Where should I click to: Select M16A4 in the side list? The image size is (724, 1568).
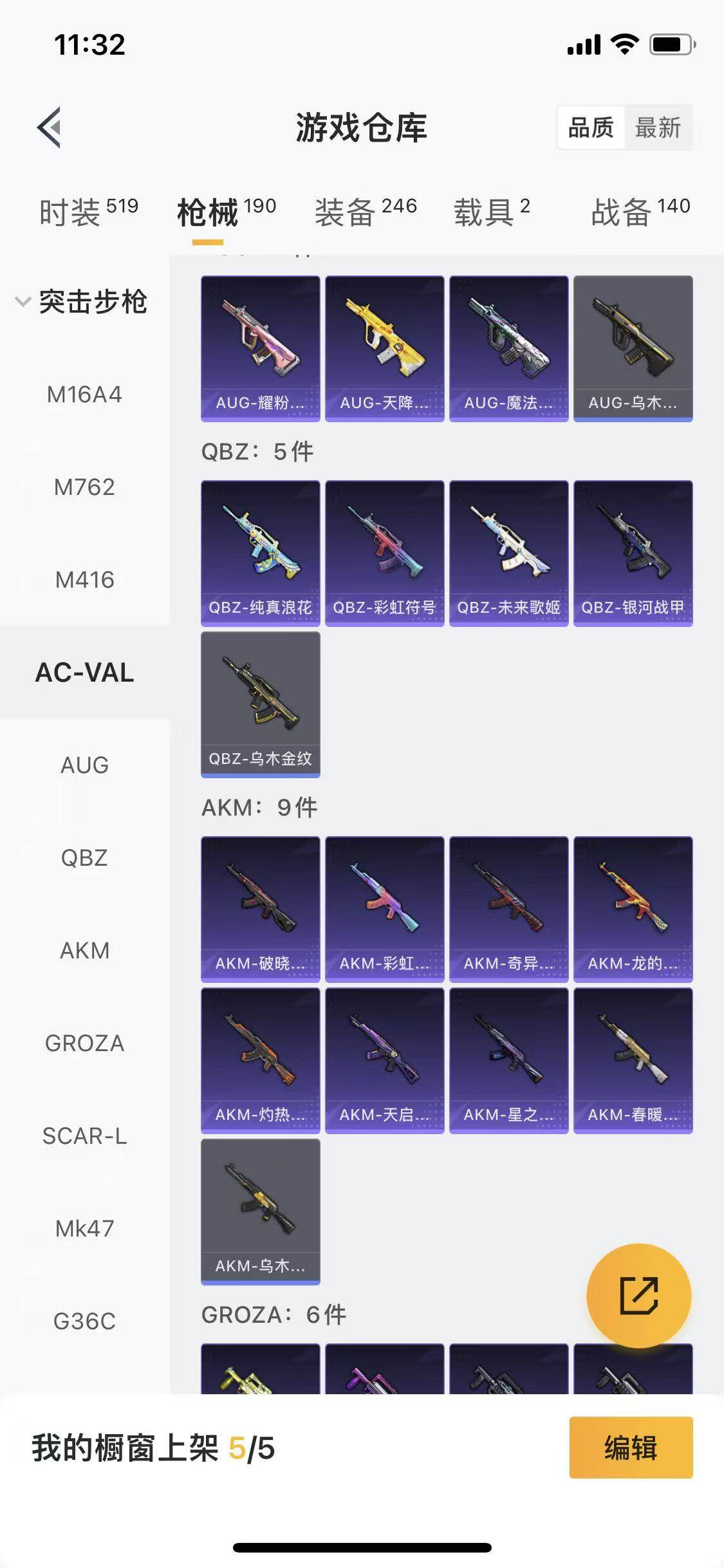(x=84, y=395)
